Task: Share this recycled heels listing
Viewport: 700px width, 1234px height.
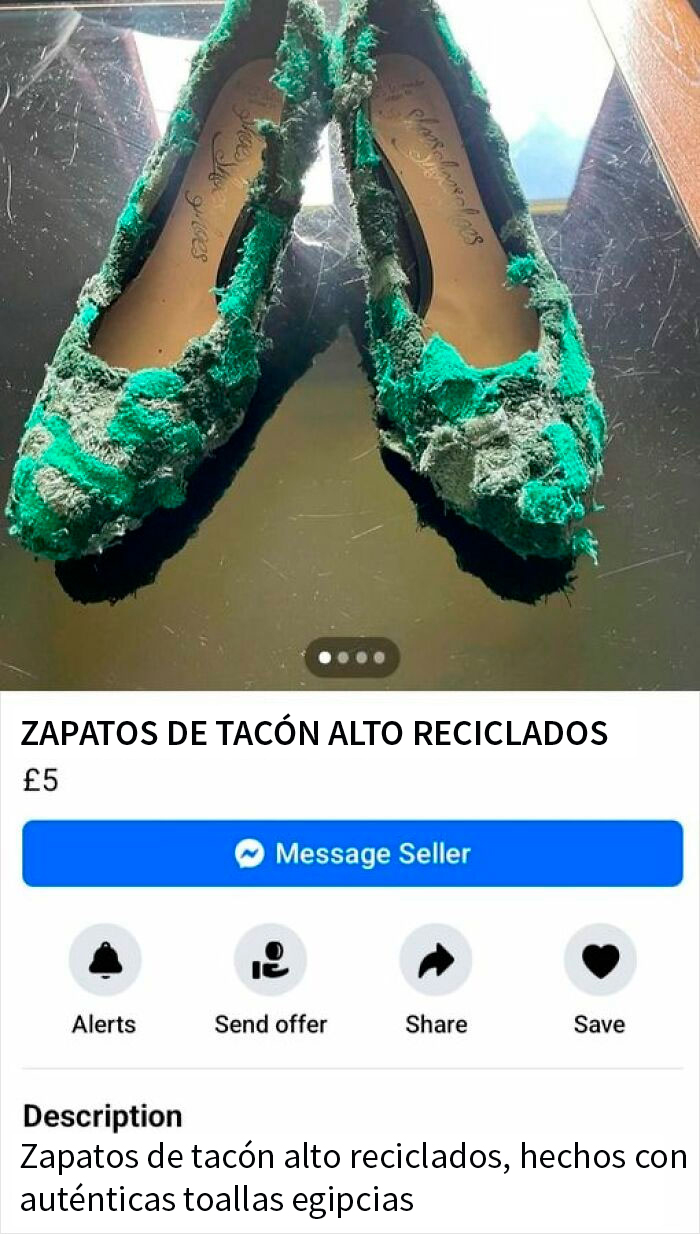Action: pyautogui.click(x=435, y=961)
